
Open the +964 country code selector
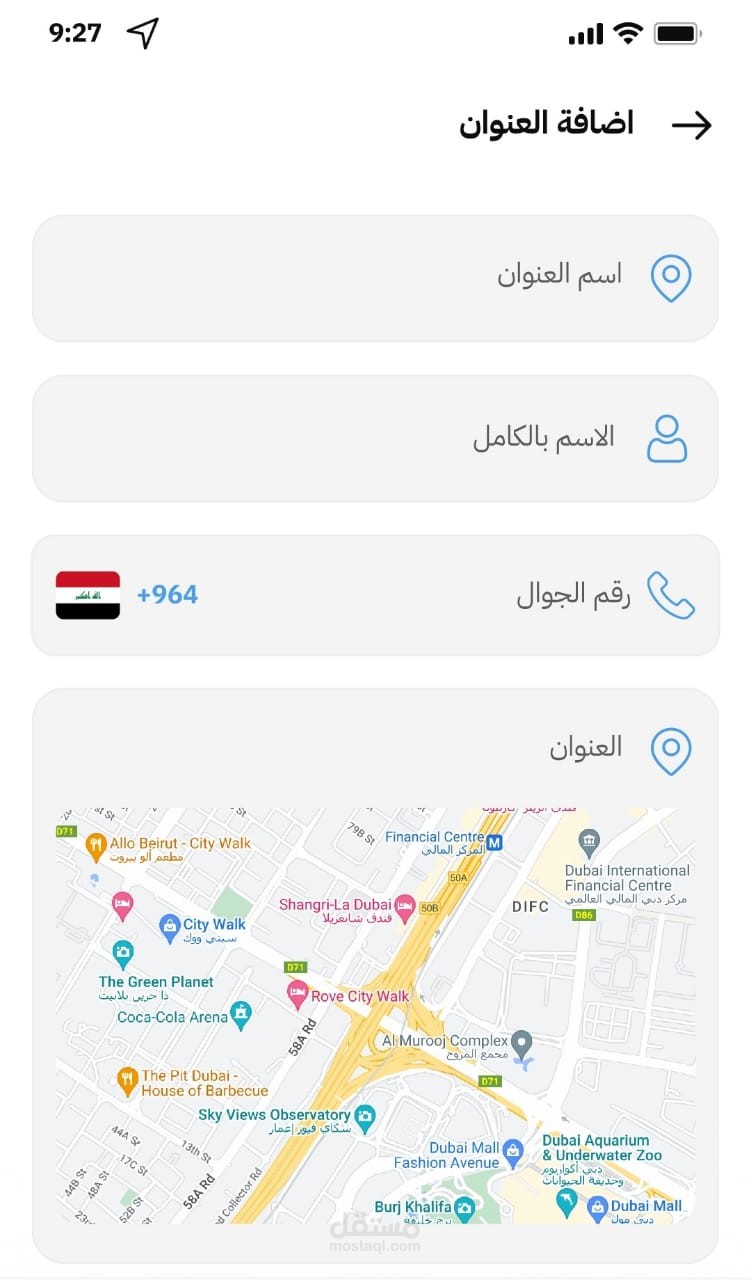pyautogui.click(x=127, y=595)
